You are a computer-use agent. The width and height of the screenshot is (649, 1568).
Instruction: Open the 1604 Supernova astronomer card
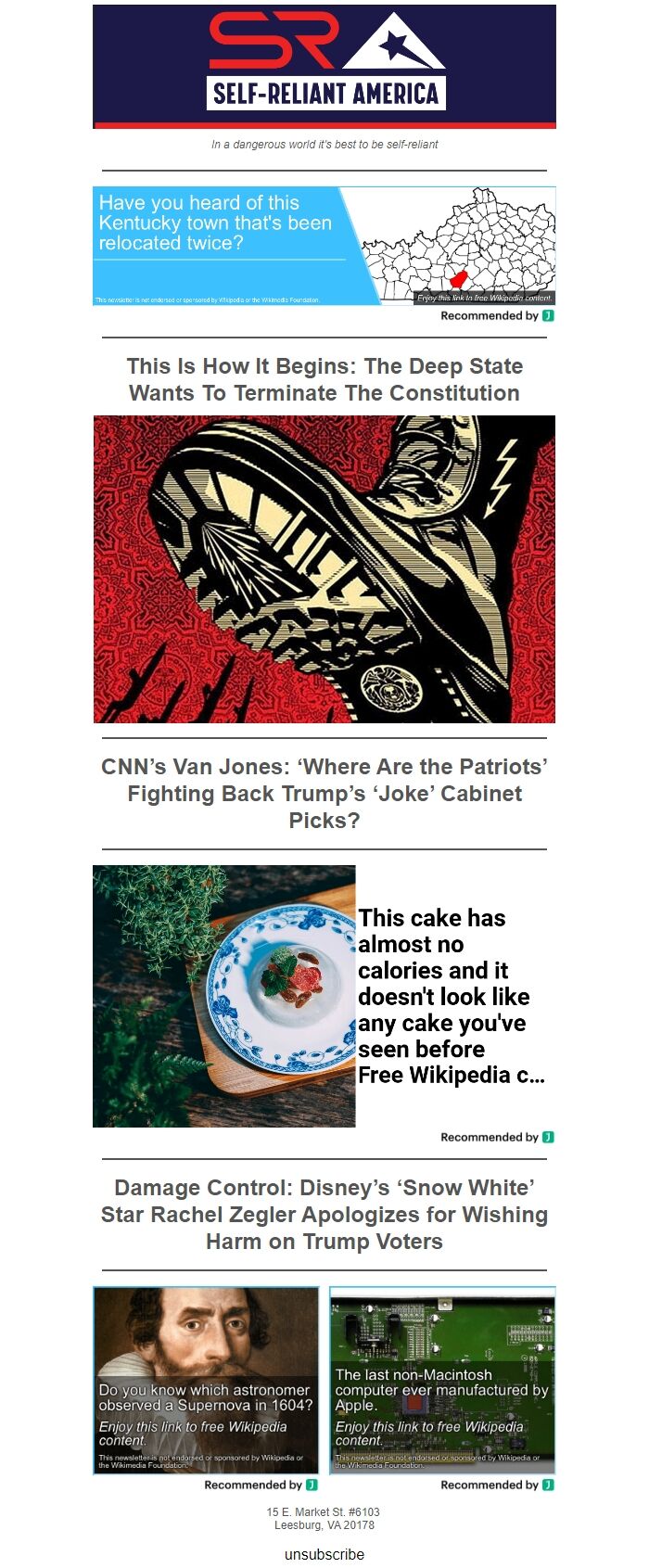click(206, 1379)
